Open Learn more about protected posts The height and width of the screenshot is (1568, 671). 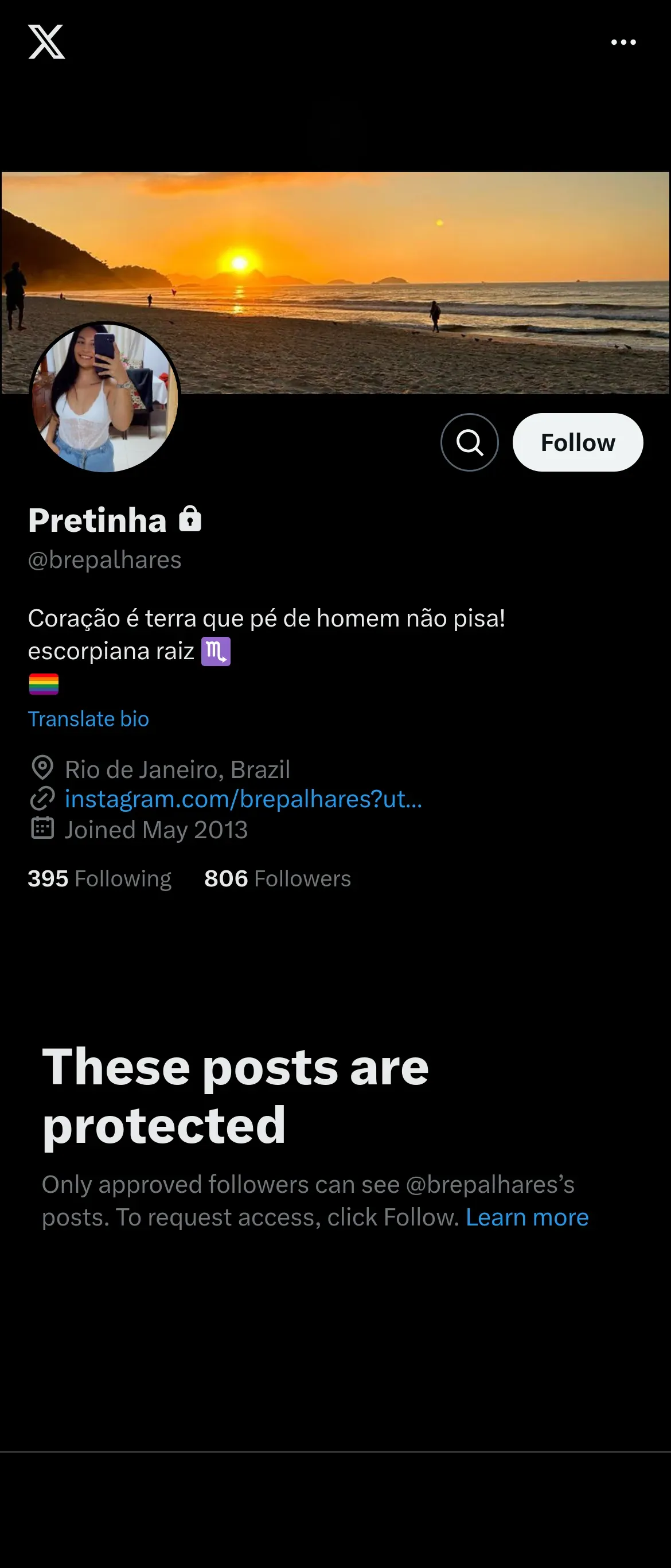[527, 1217]
